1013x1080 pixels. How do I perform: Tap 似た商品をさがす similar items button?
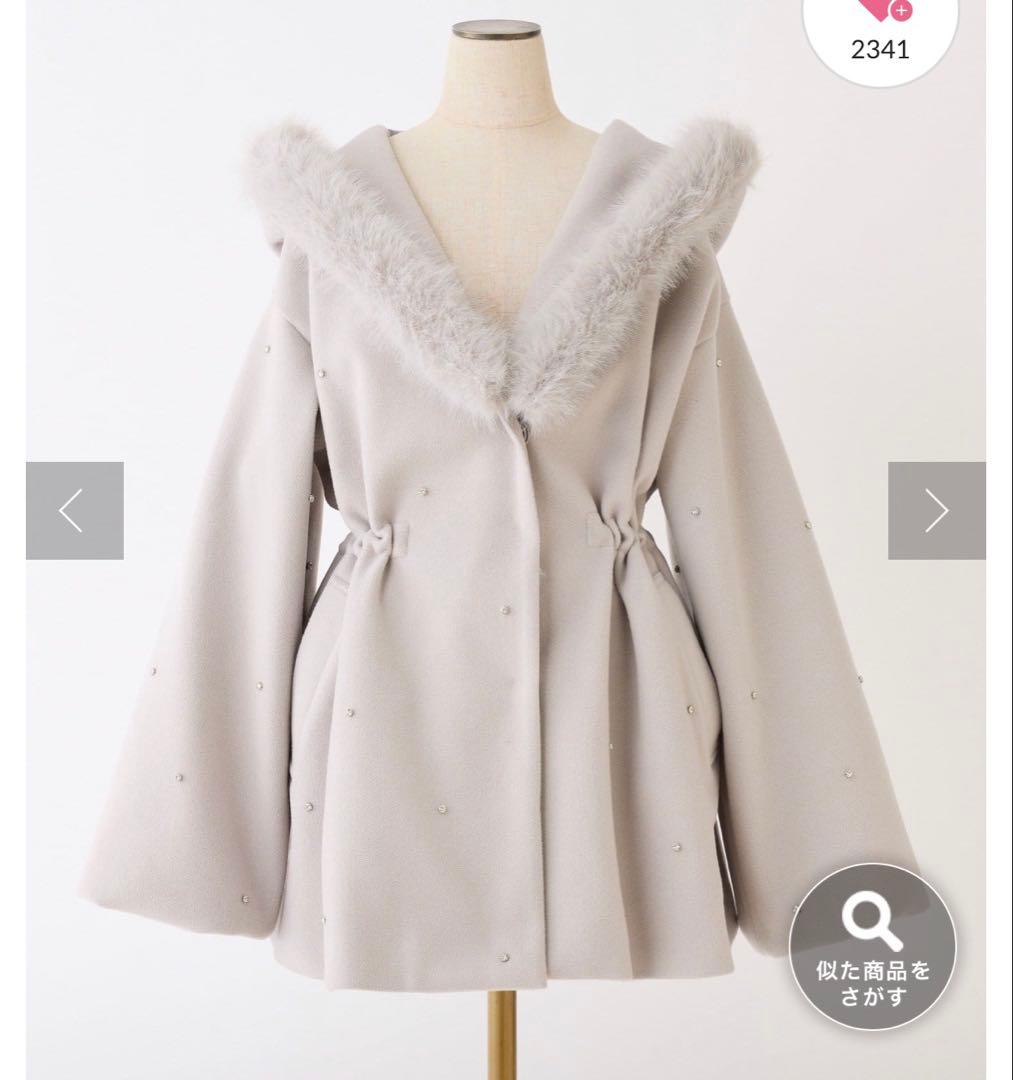(x=872, y=946)
